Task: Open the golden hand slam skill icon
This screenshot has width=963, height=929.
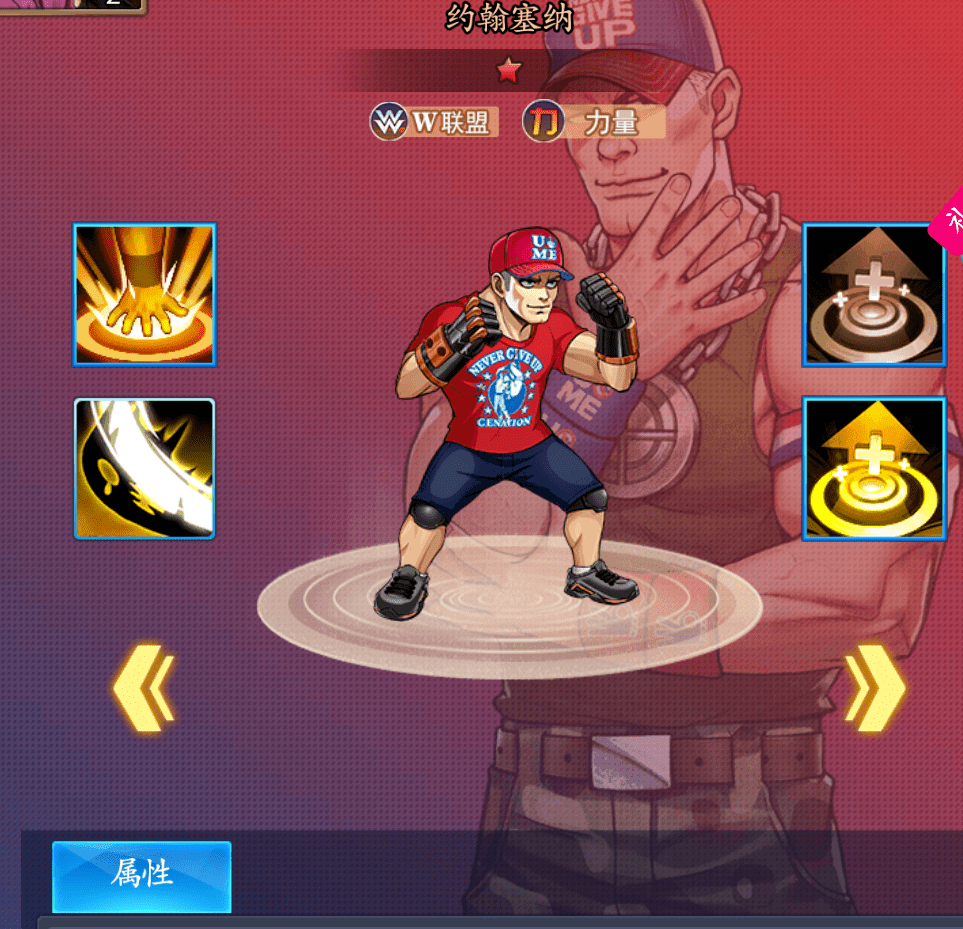Action: (144, 294)
